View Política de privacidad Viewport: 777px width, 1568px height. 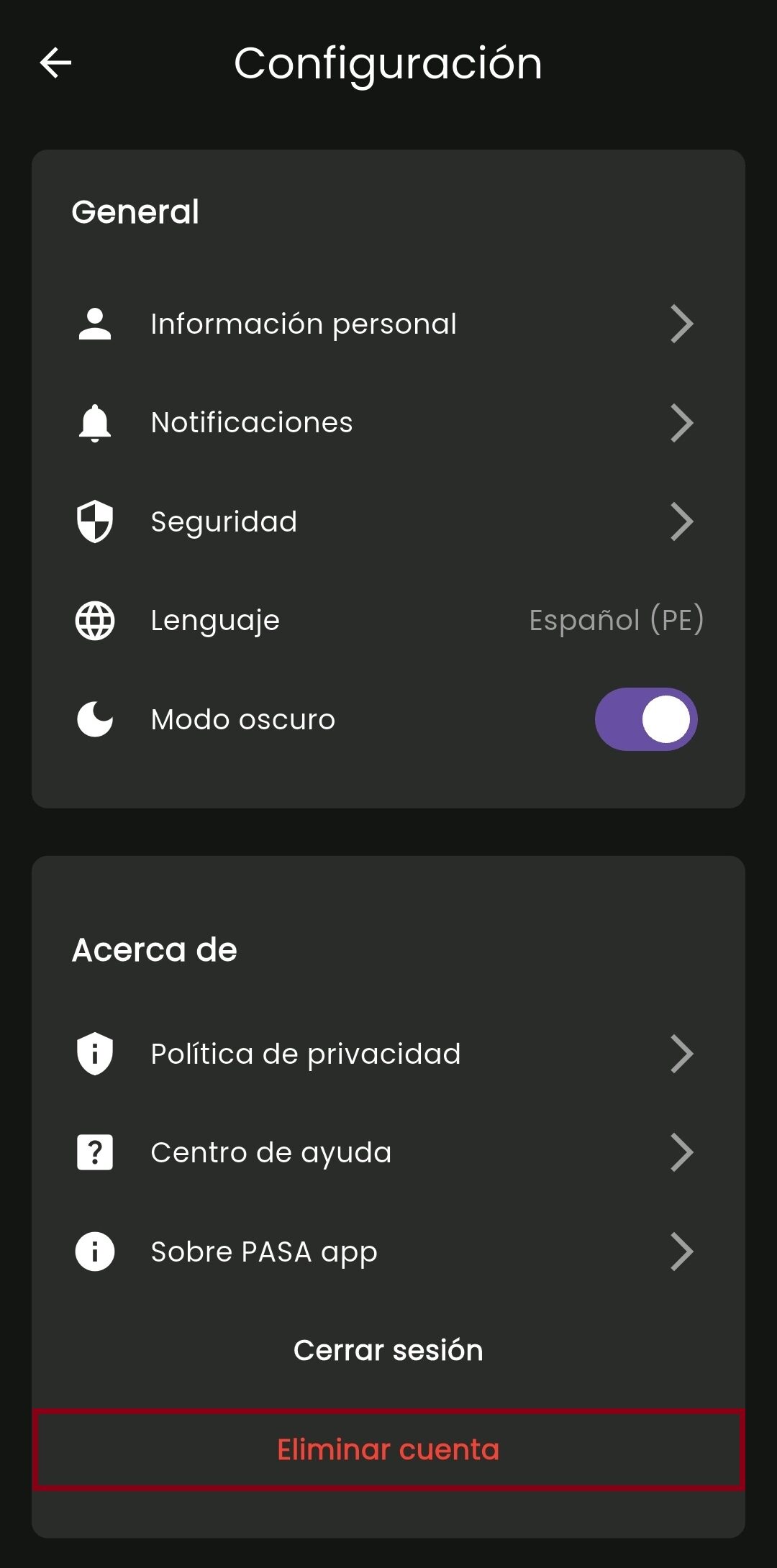click(387, 1054)
